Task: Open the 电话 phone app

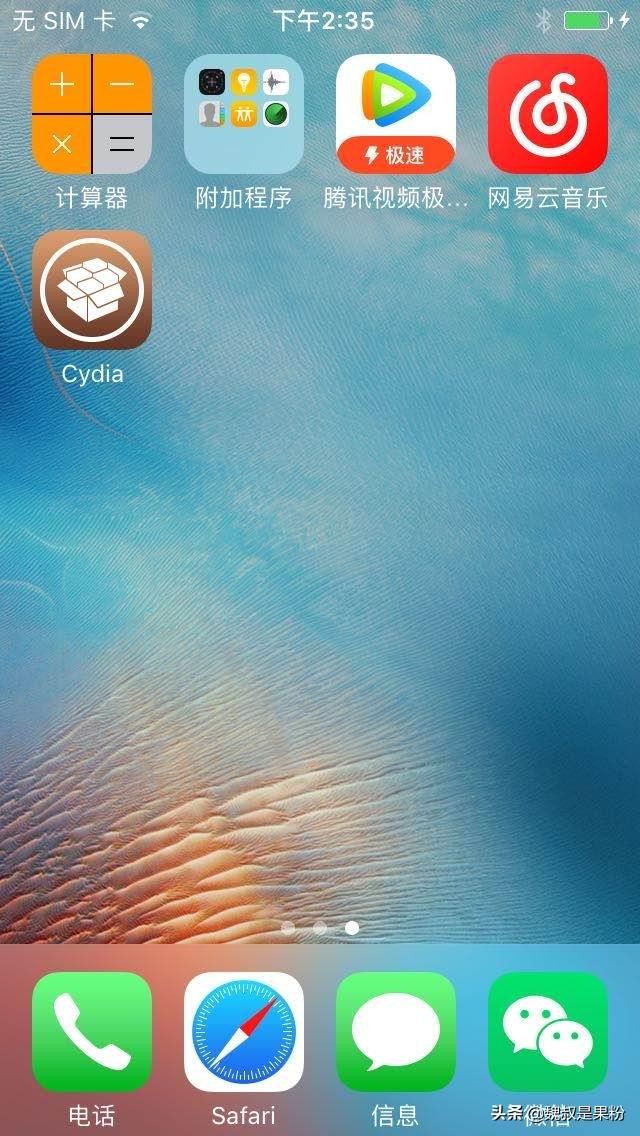Action: click(92, 1032)
